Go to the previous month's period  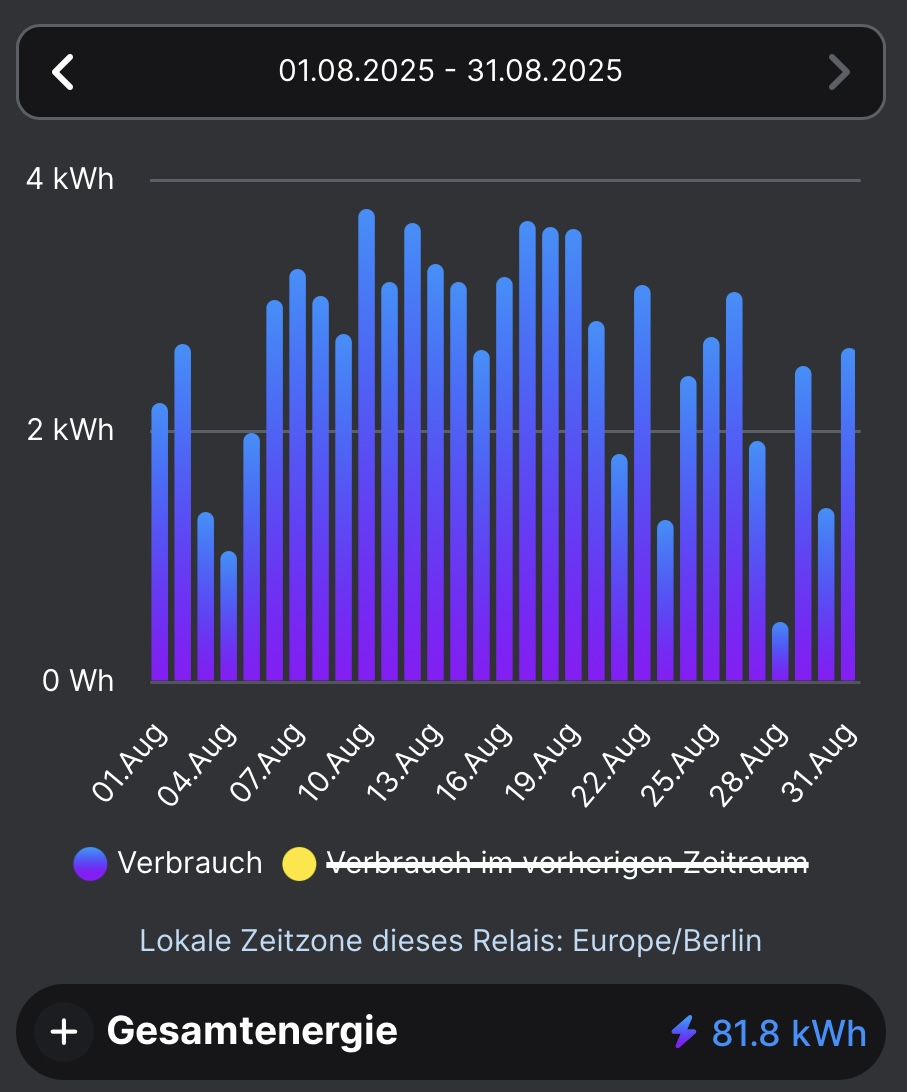[63, 72]
